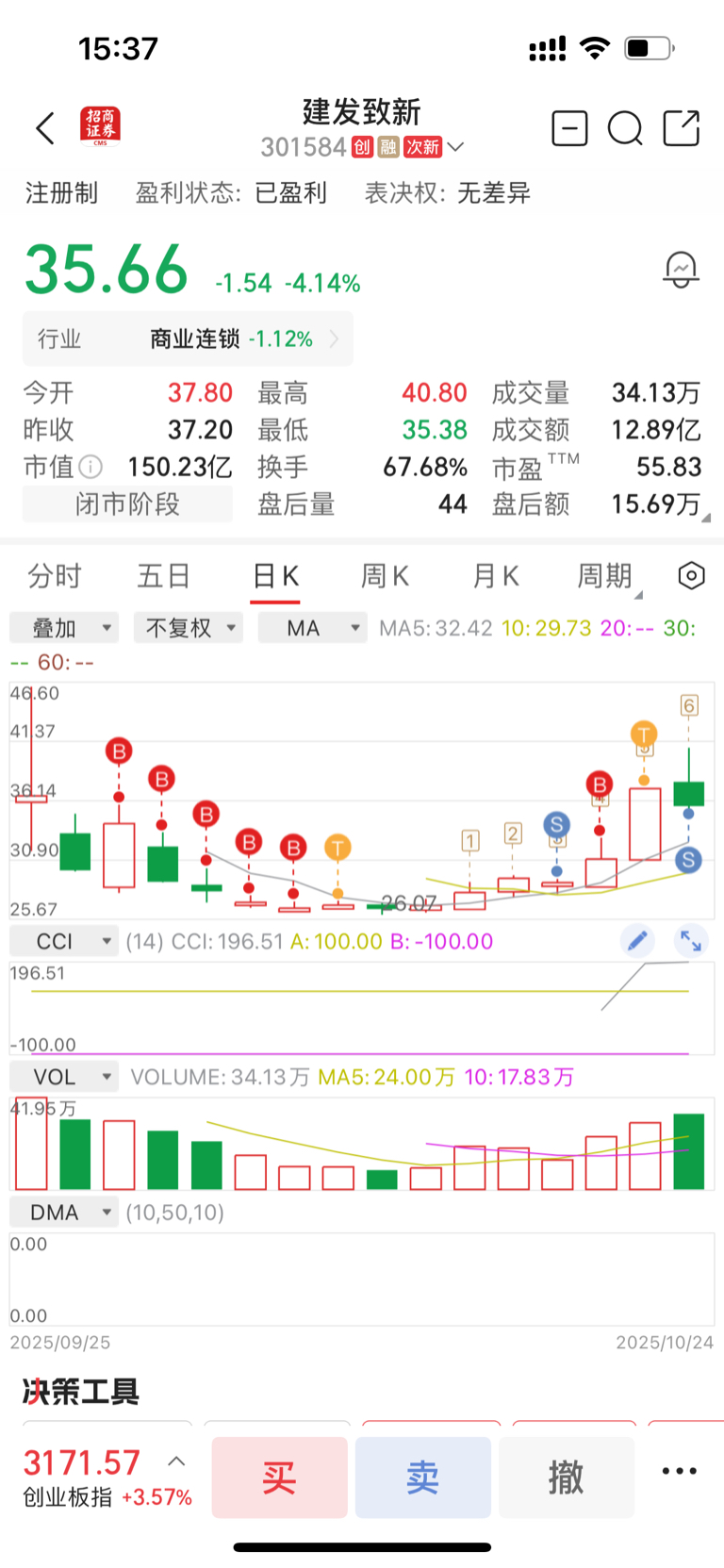The width and height of the screenshot is (724, 1568).
Task: Share this stock page
Action: click(682, 128)
